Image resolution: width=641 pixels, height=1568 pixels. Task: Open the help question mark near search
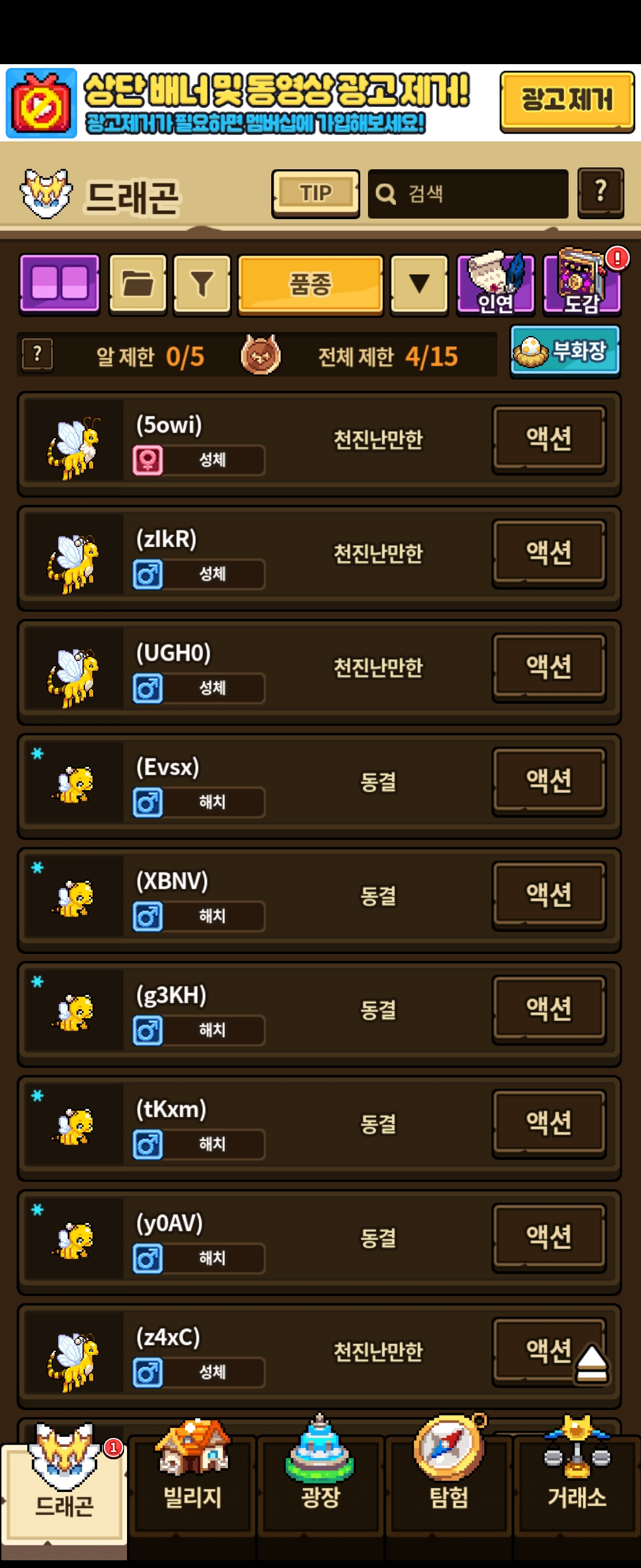(x=599, y=193)
